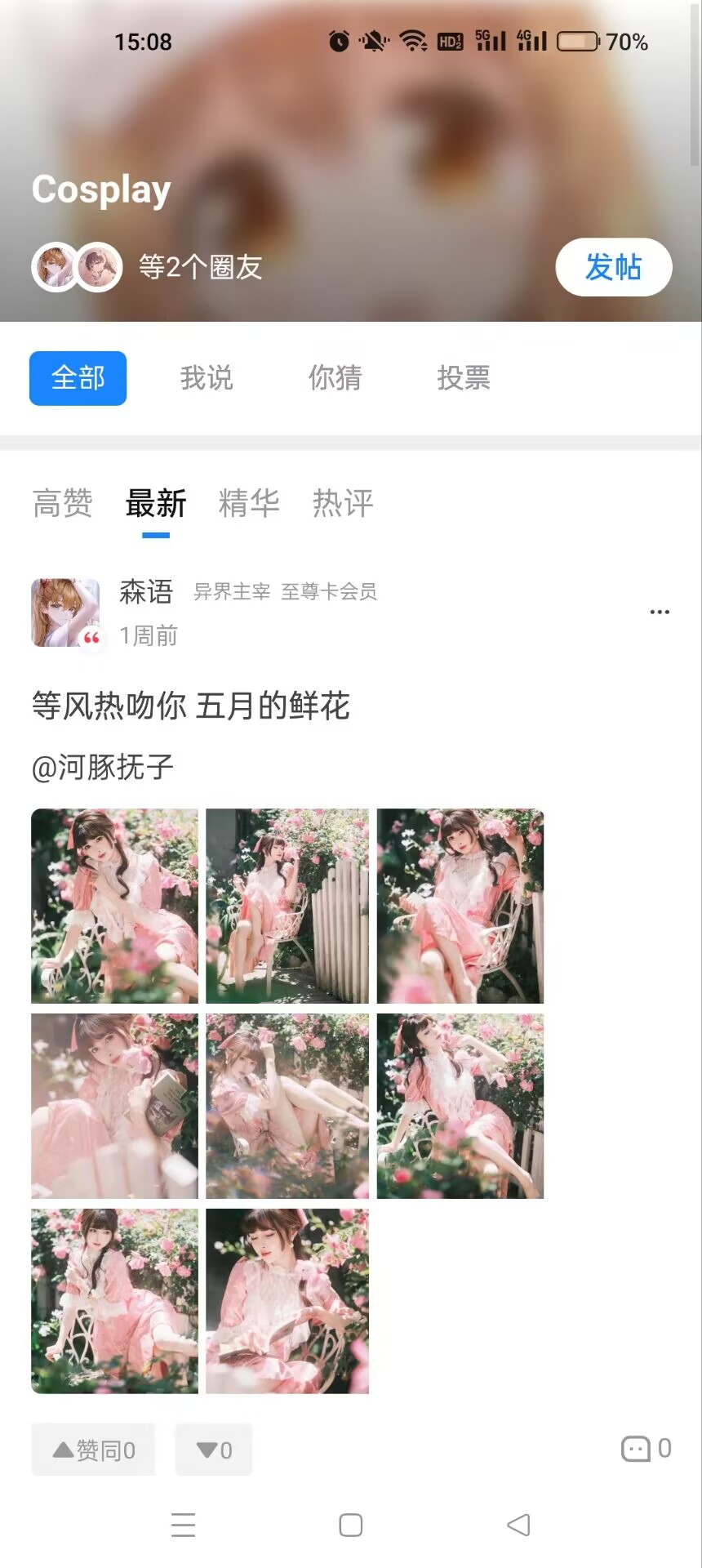Downvote 森语's post
This screenshot has height=1568, width=702.
click(214, 1450)
